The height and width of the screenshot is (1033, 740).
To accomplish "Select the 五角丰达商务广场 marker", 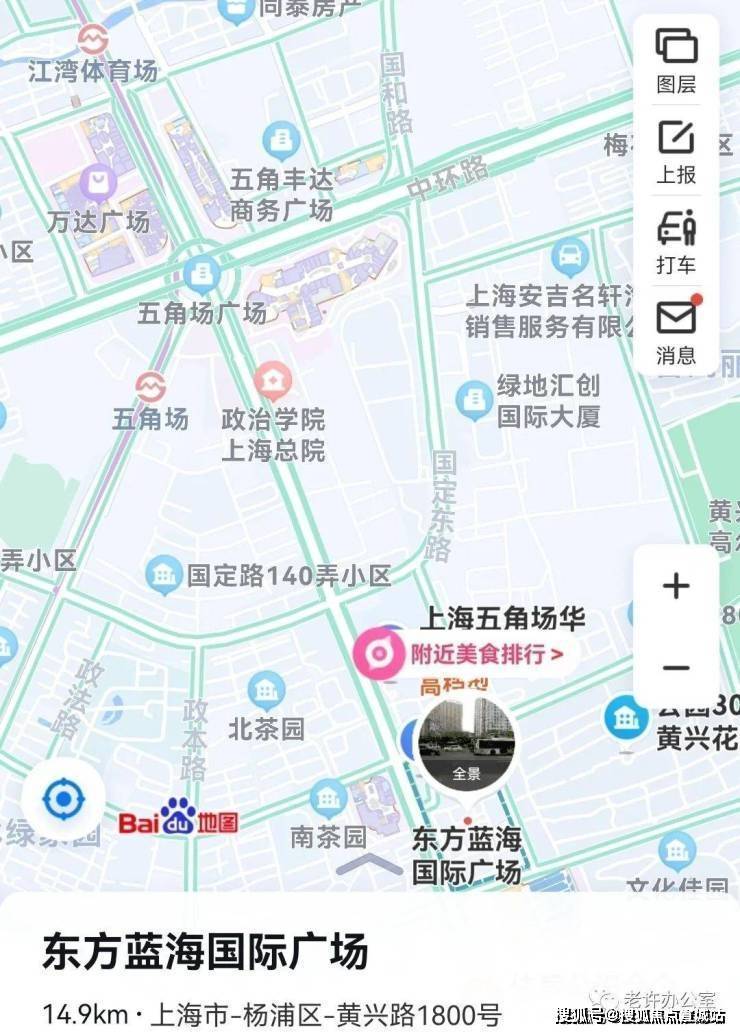I will coord(282,141).
